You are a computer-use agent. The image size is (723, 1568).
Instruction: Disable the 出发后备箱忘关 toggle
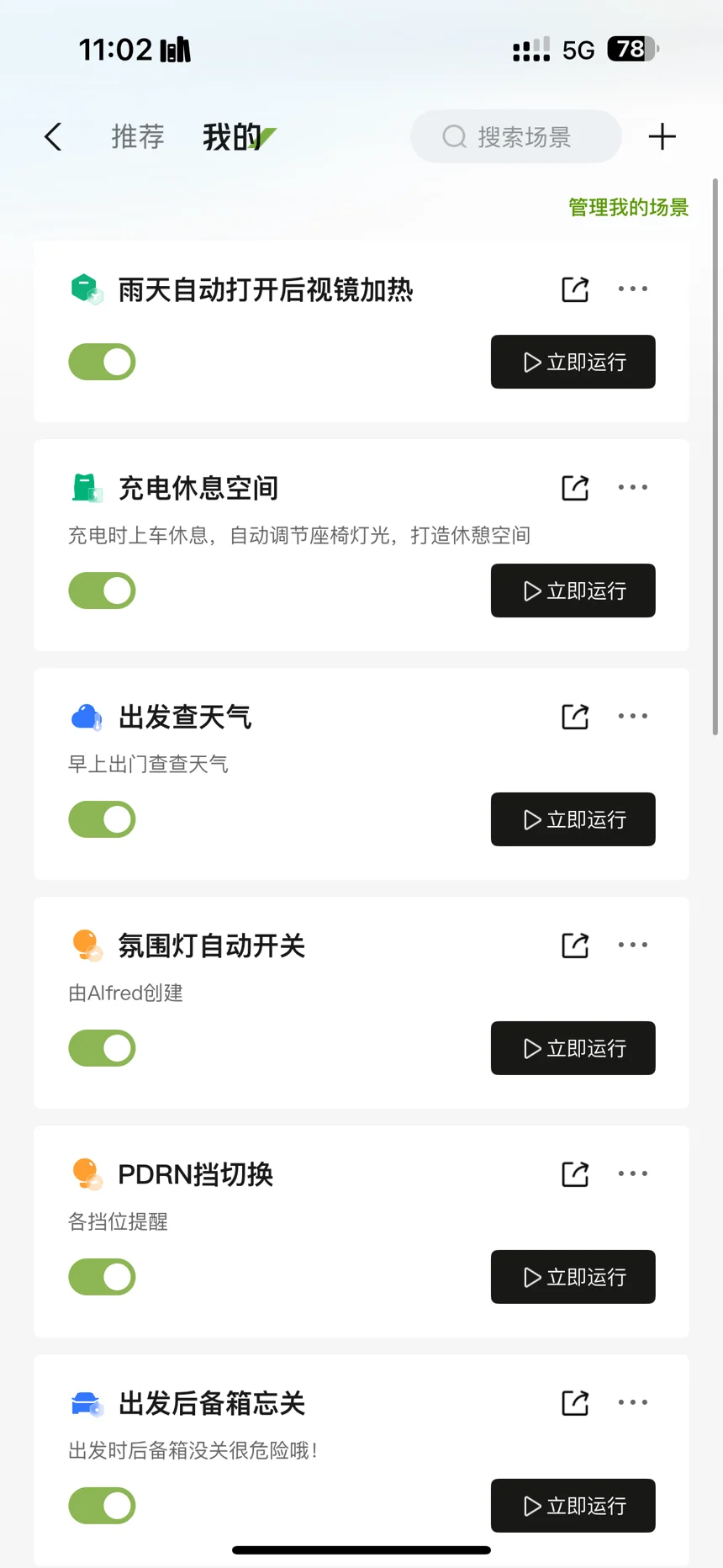[102, 1506]
